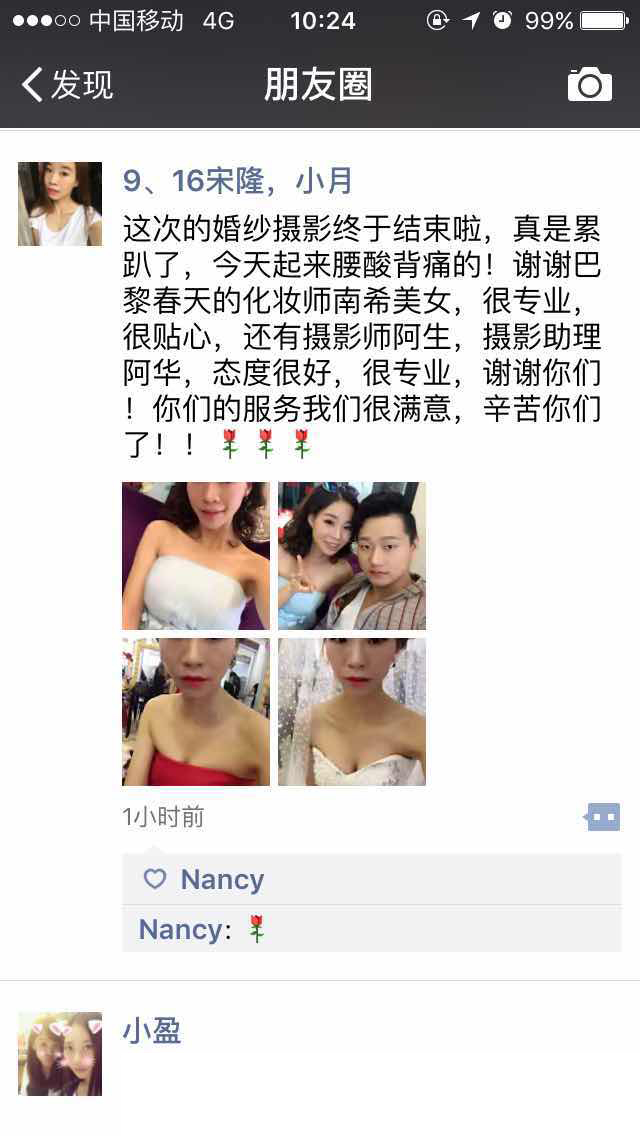Open 小盈's avatar

[60, 1053]
